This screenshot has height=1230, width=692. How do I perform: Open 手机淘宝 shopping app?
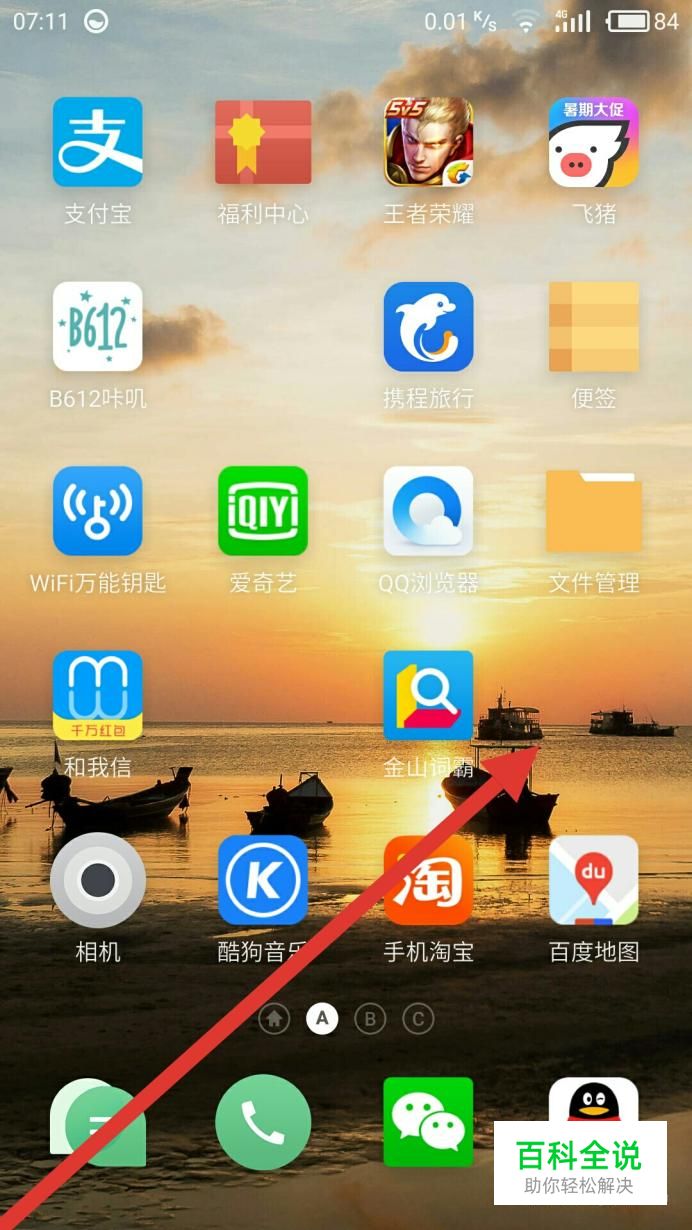tap(428, 880)
